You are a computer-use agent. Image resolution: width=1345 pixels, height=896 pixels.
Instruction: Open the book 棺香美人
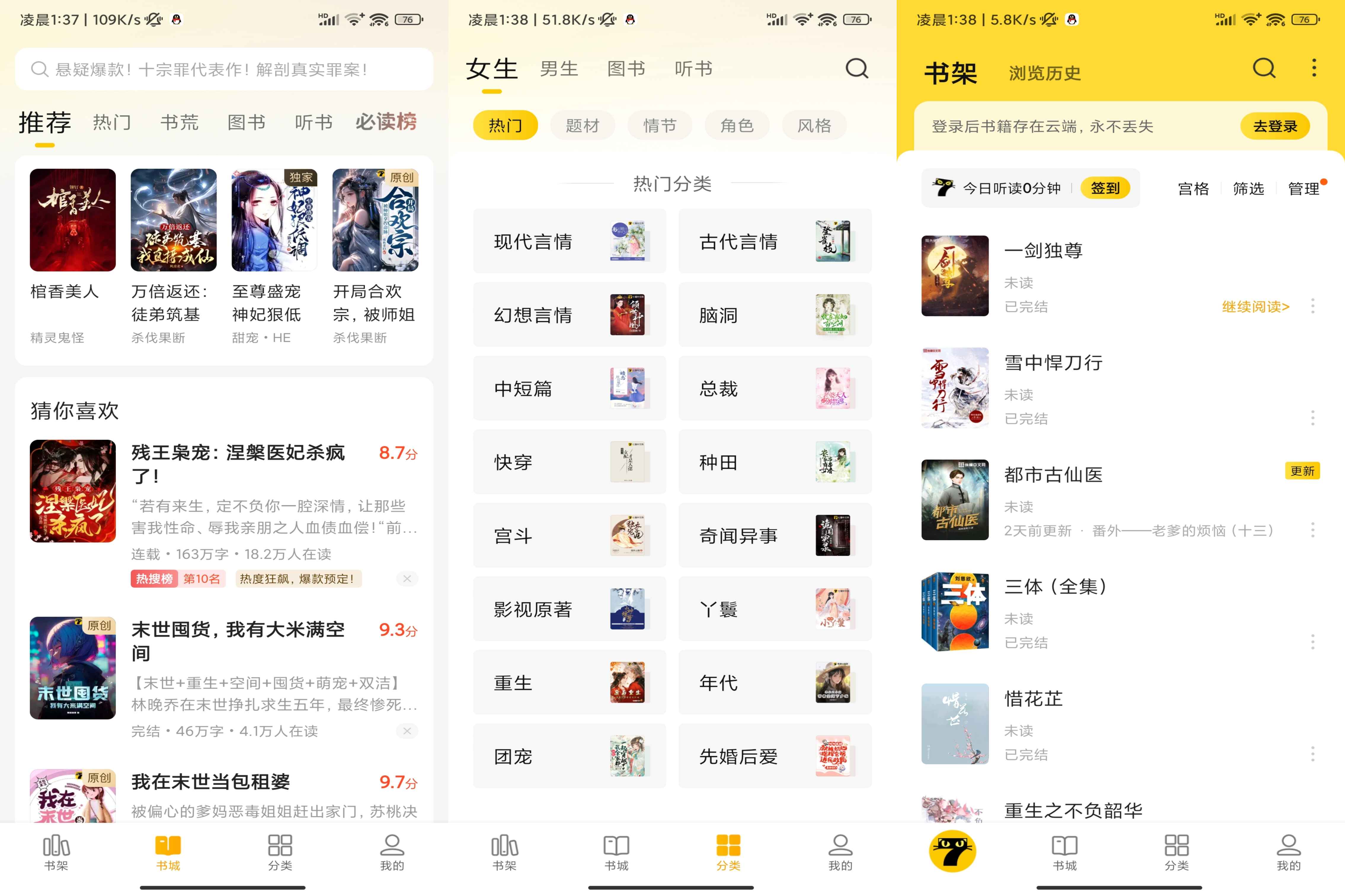coord(73,220)
